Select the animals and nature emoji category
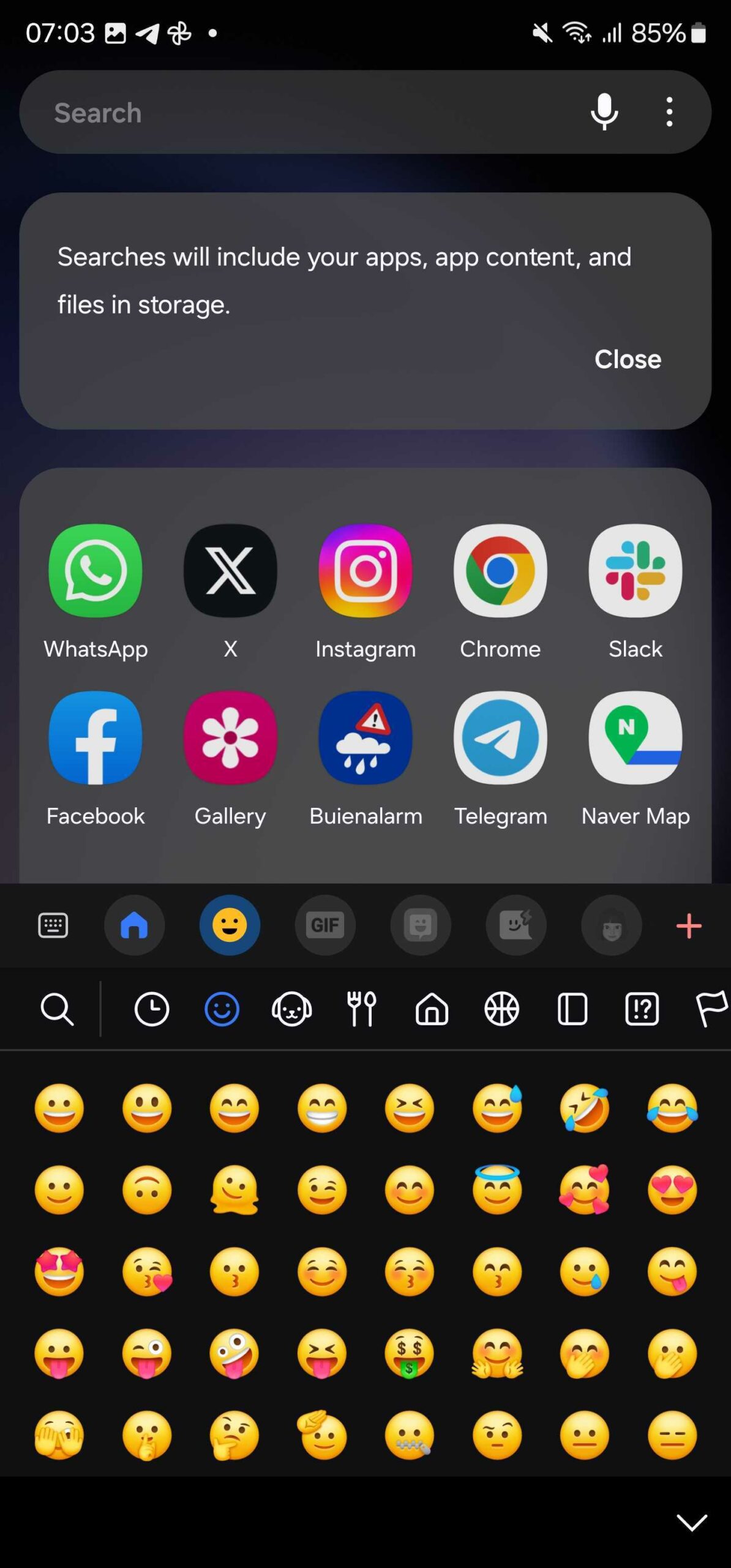 pos(291,1009)
